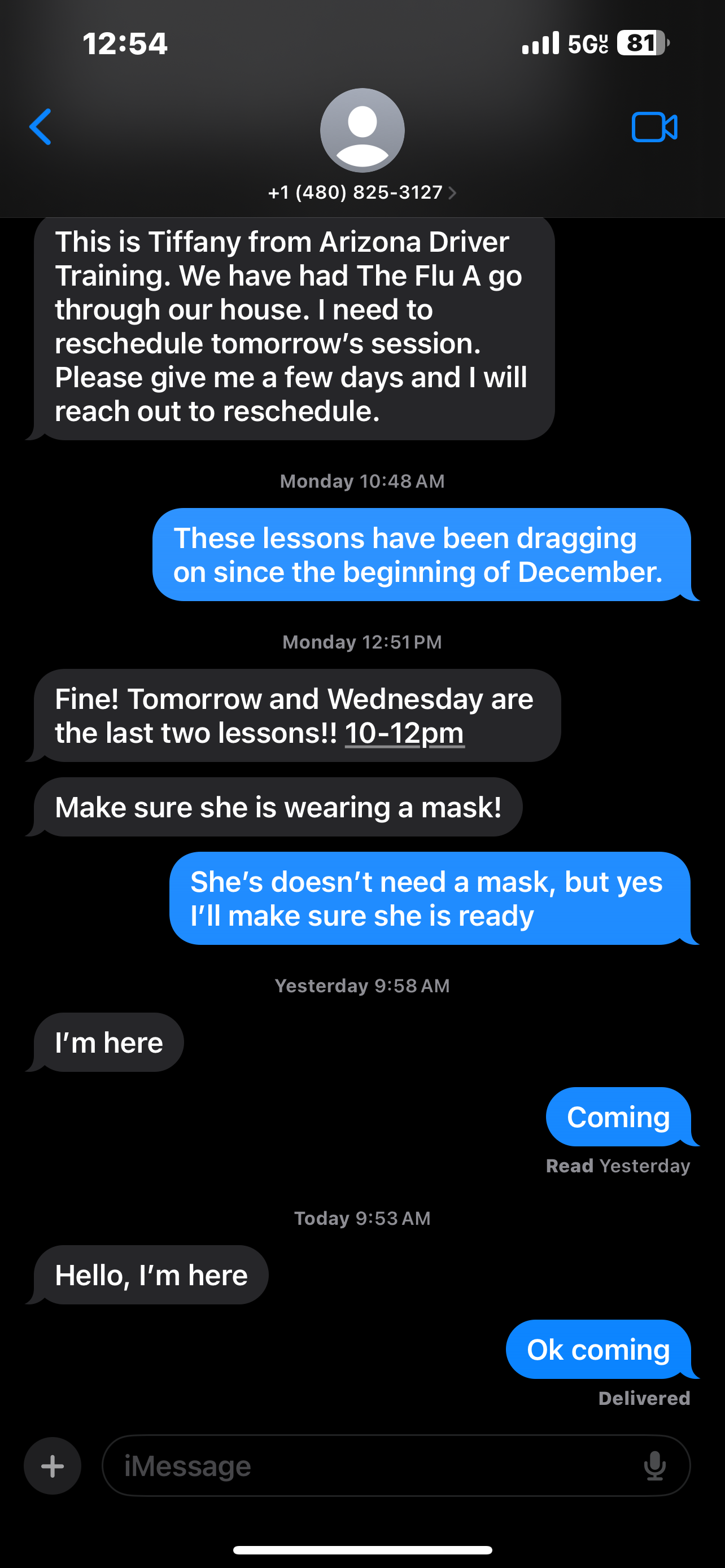Start a FaceTime video call

pyautogui.click(x=654, y=127)
